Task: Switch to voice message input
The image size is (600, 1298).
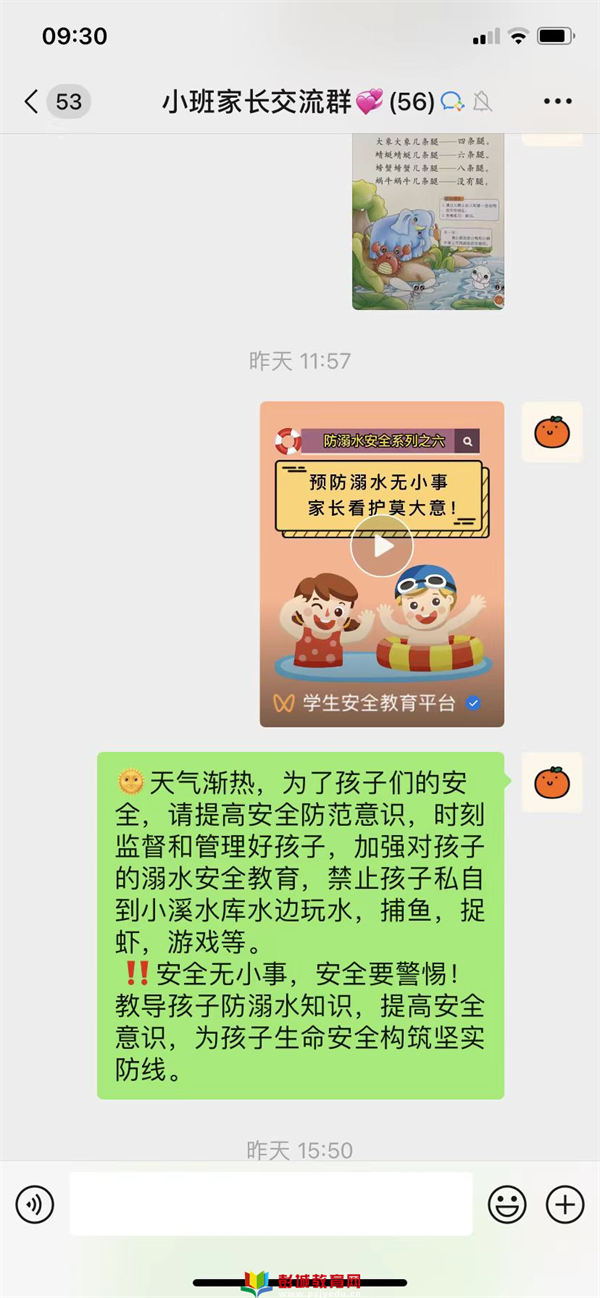Action: (35, 1204)
